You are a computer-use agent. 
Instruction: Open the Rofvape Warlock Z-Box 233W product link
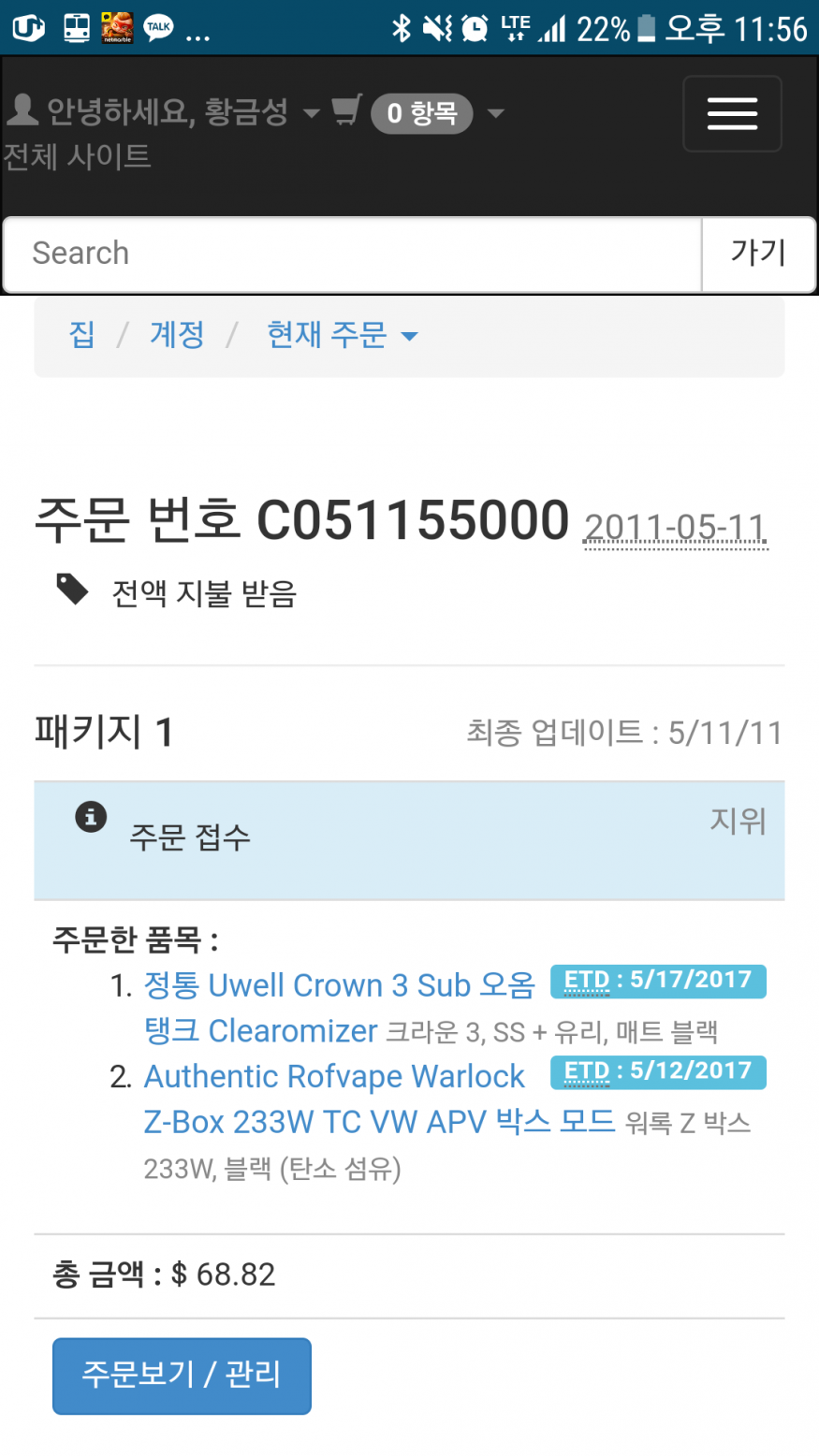click(x=334, y=1077)
